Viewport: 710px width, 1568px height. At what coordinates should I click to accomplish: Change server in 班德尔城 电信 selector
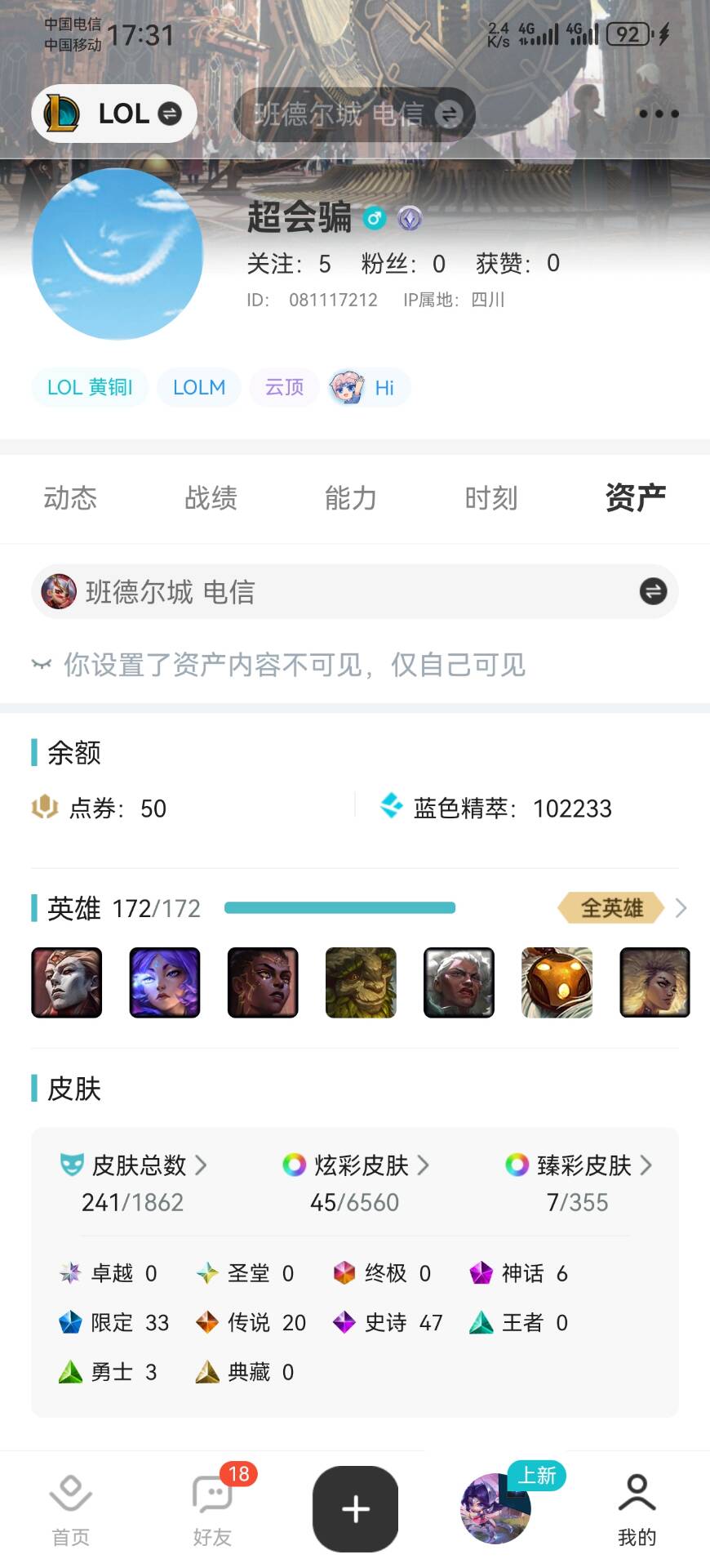click(652, 591)
